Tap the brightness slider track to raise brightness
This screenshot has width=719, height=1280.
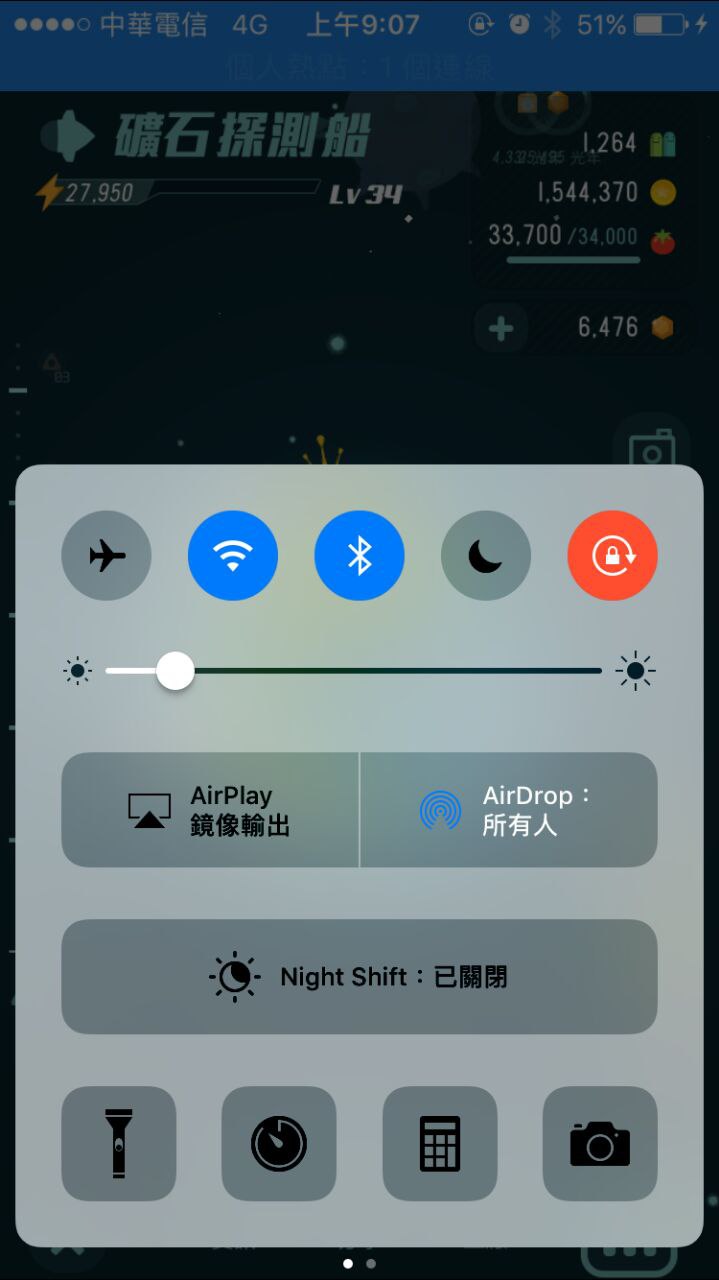(x=450, y=671)
